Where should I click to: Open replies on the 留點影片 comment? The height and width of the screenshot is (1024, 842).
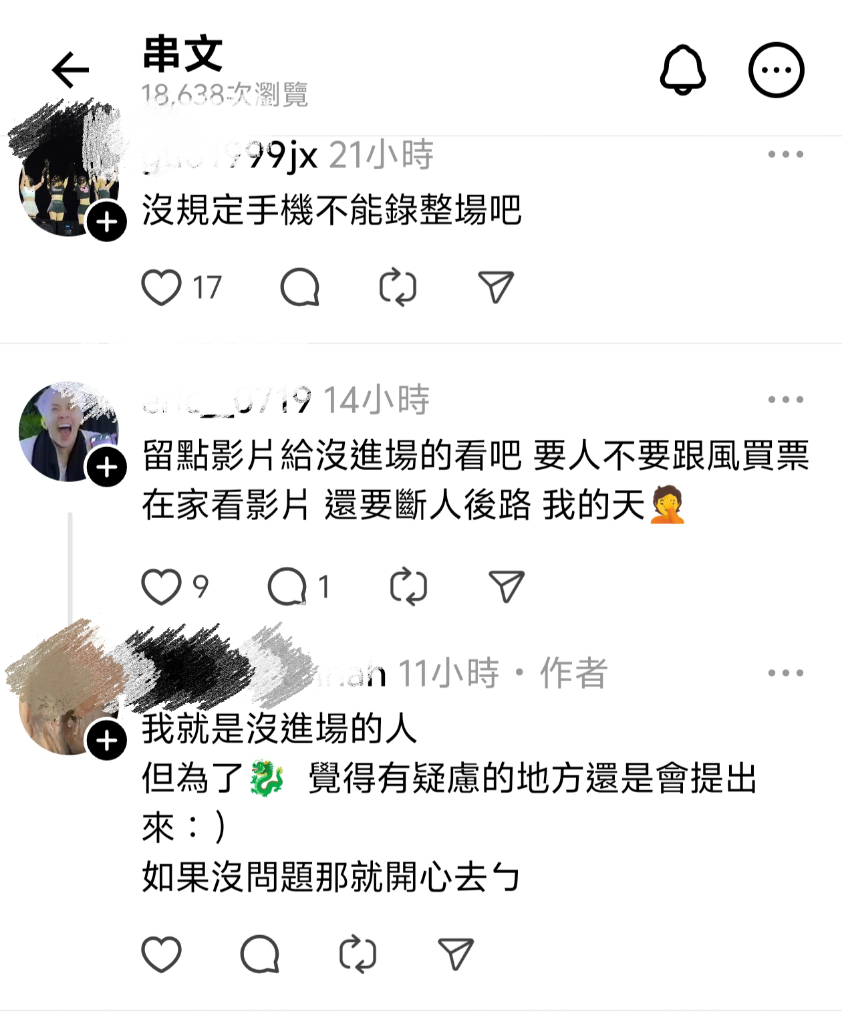click(289, 588)
